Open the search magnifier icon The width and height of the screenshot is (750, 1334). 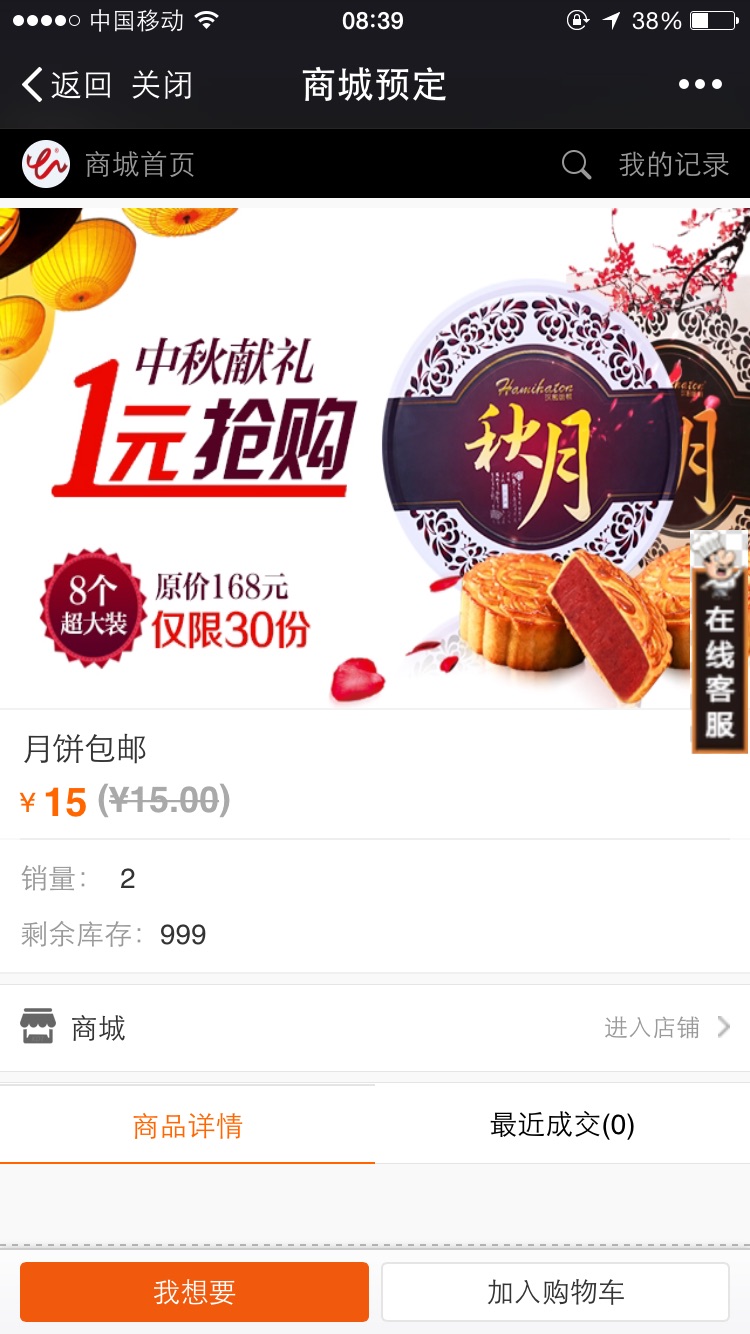click(x=576, y=164)
